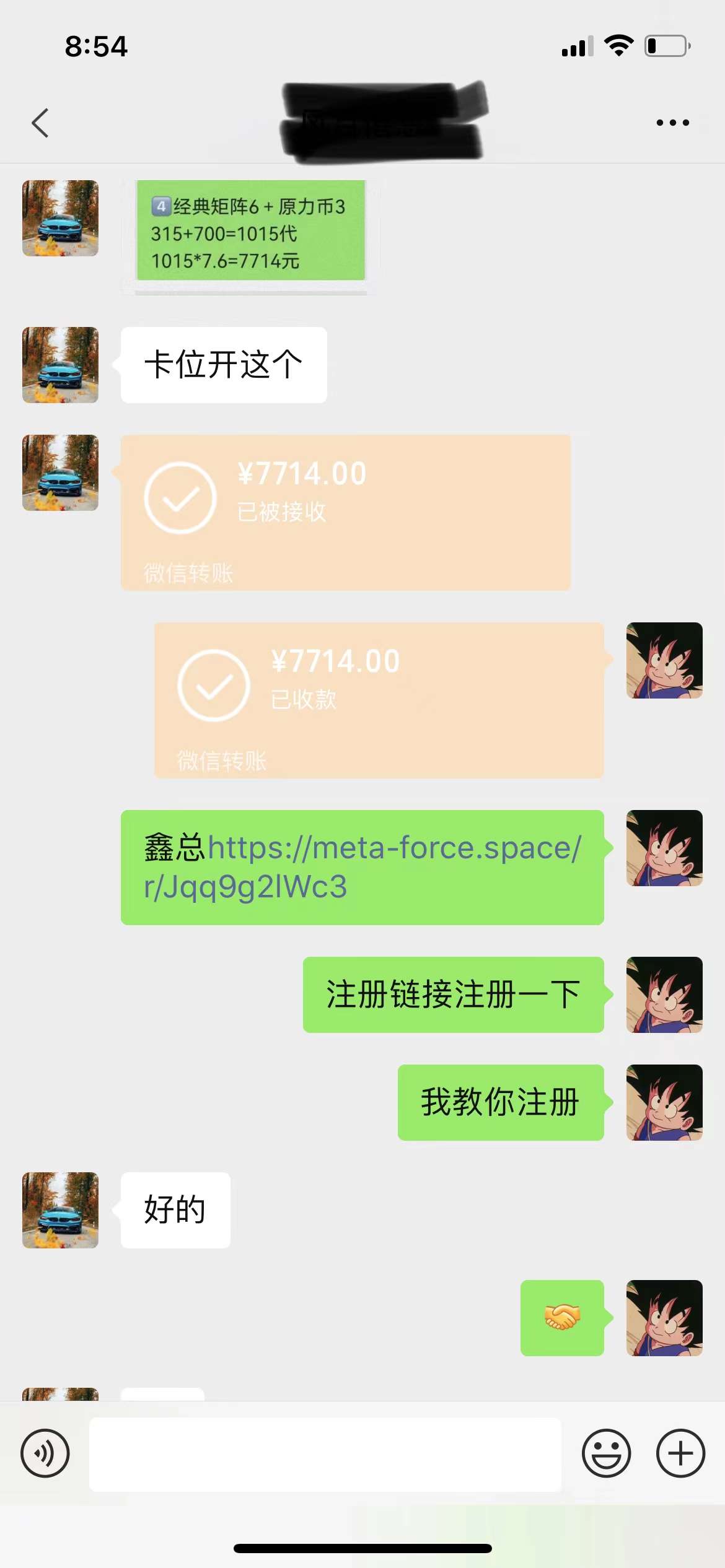Open the plus attachments panel
The image size is (725, 1568).
(680, 1453)
